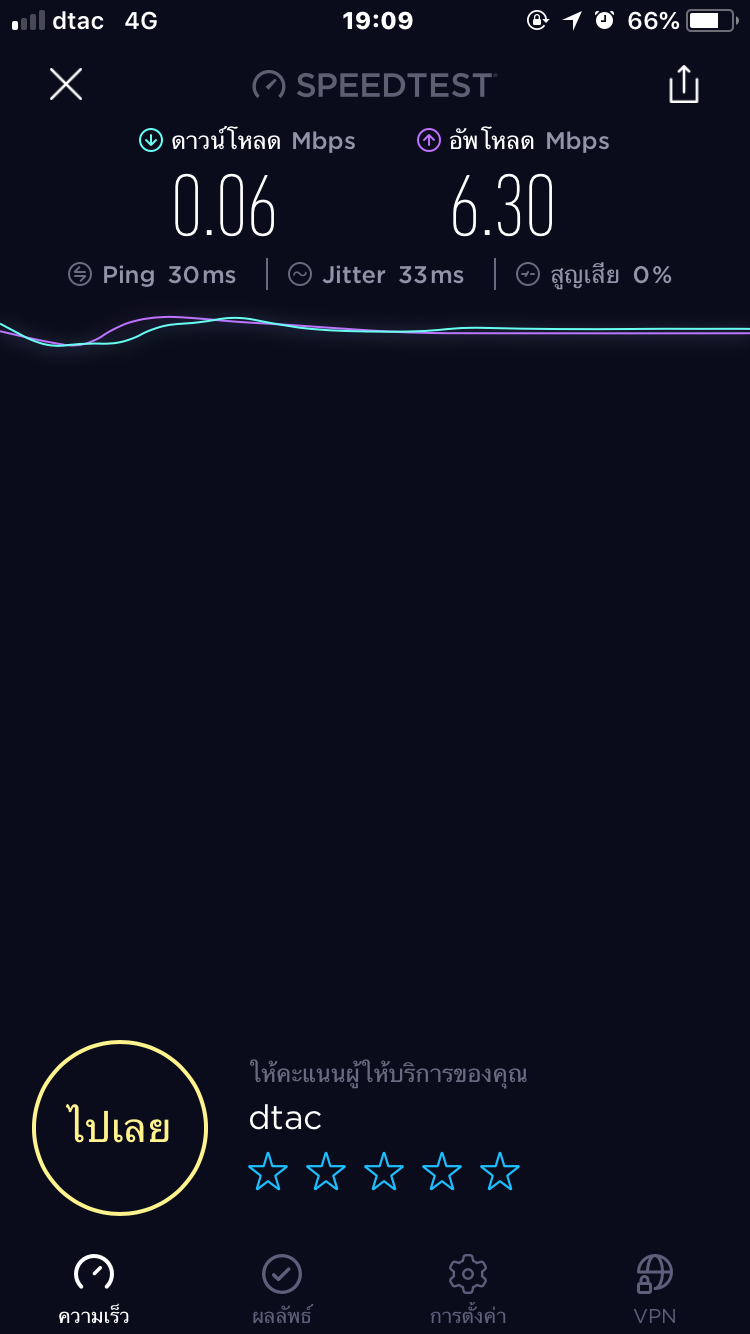Select the ความเร็ว speed tab

tap(94, 1289)
